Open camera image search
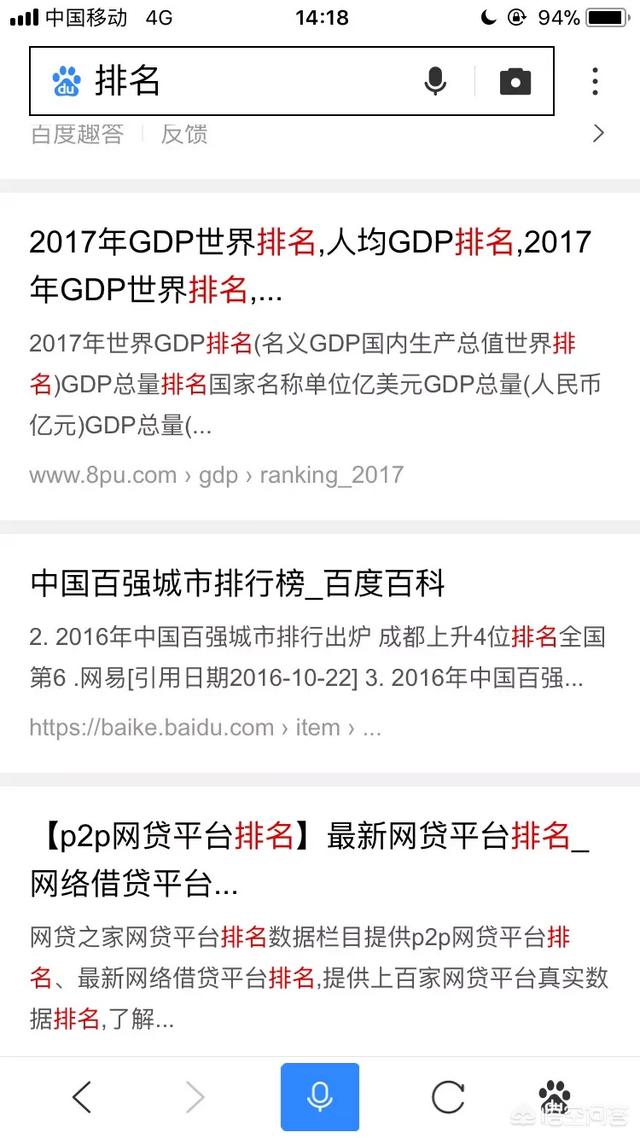Viewport: 640px width, 1138px height. point(515,81)
